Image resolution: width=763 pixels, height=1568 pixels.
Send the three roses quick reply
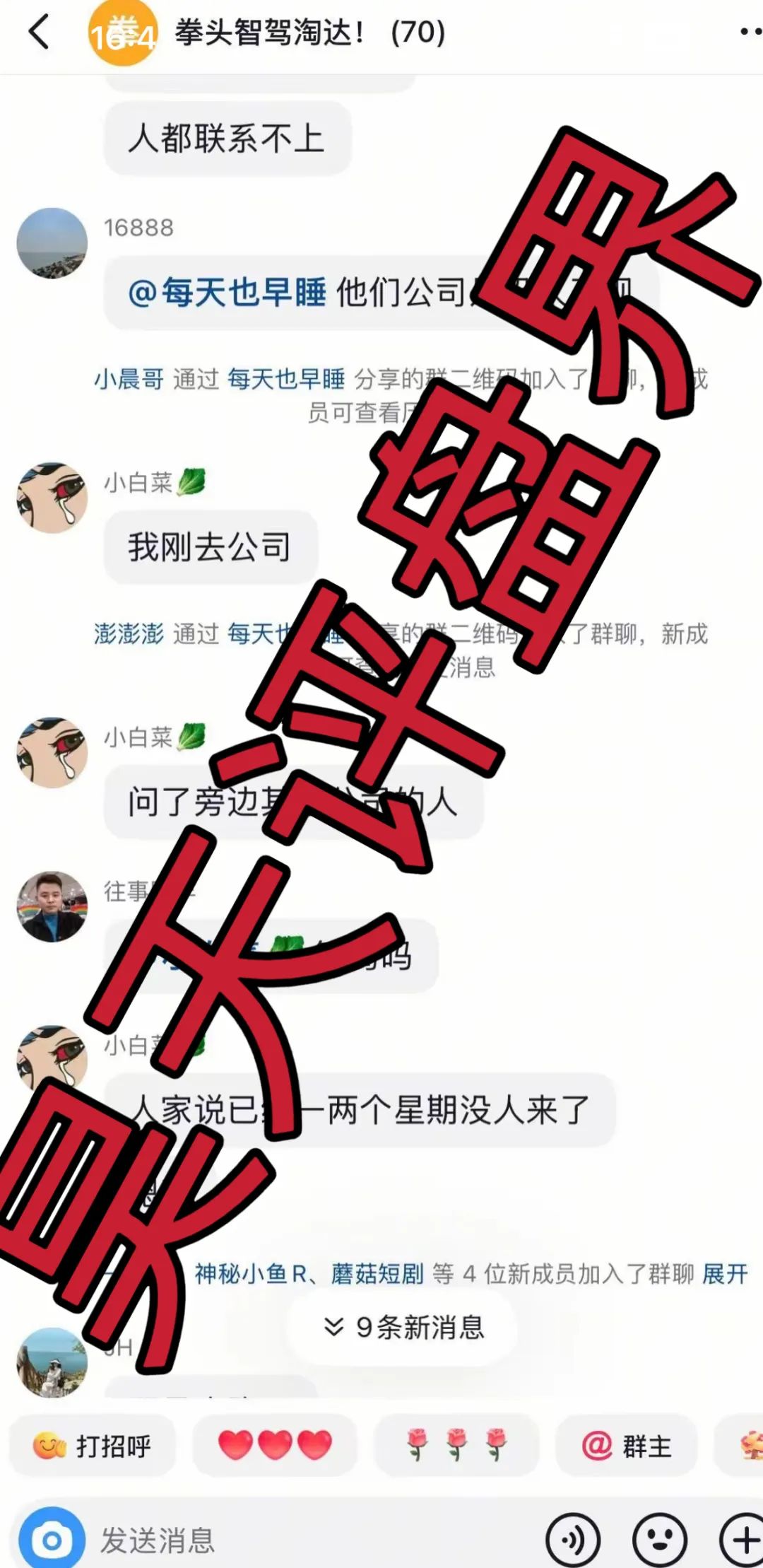point(456,1446)
